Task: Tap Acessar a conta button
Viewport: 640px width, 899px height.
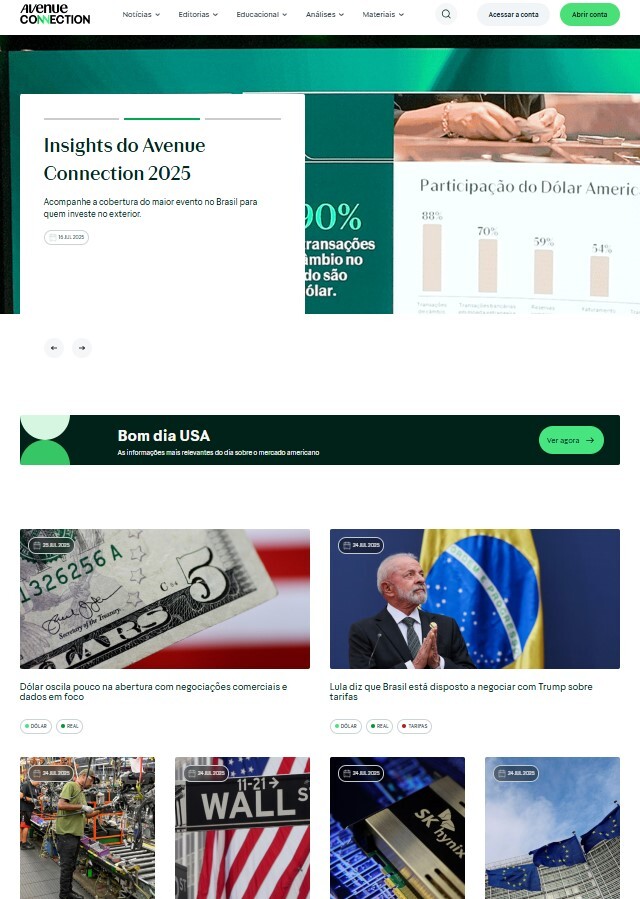Action: point(513,15)
